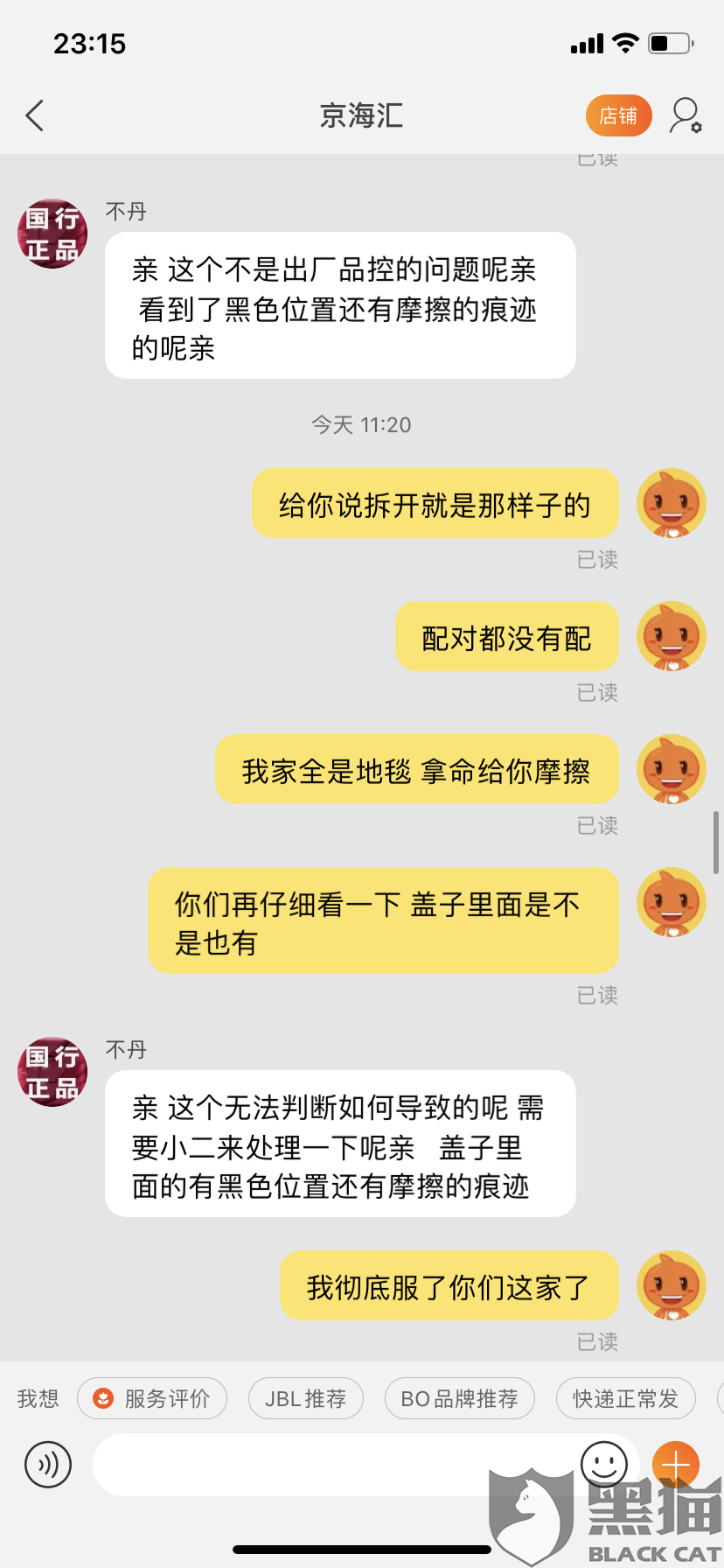Choose the BO品牌推荐 chip
Viewport: 724px width, 1568px height.
460,1398
